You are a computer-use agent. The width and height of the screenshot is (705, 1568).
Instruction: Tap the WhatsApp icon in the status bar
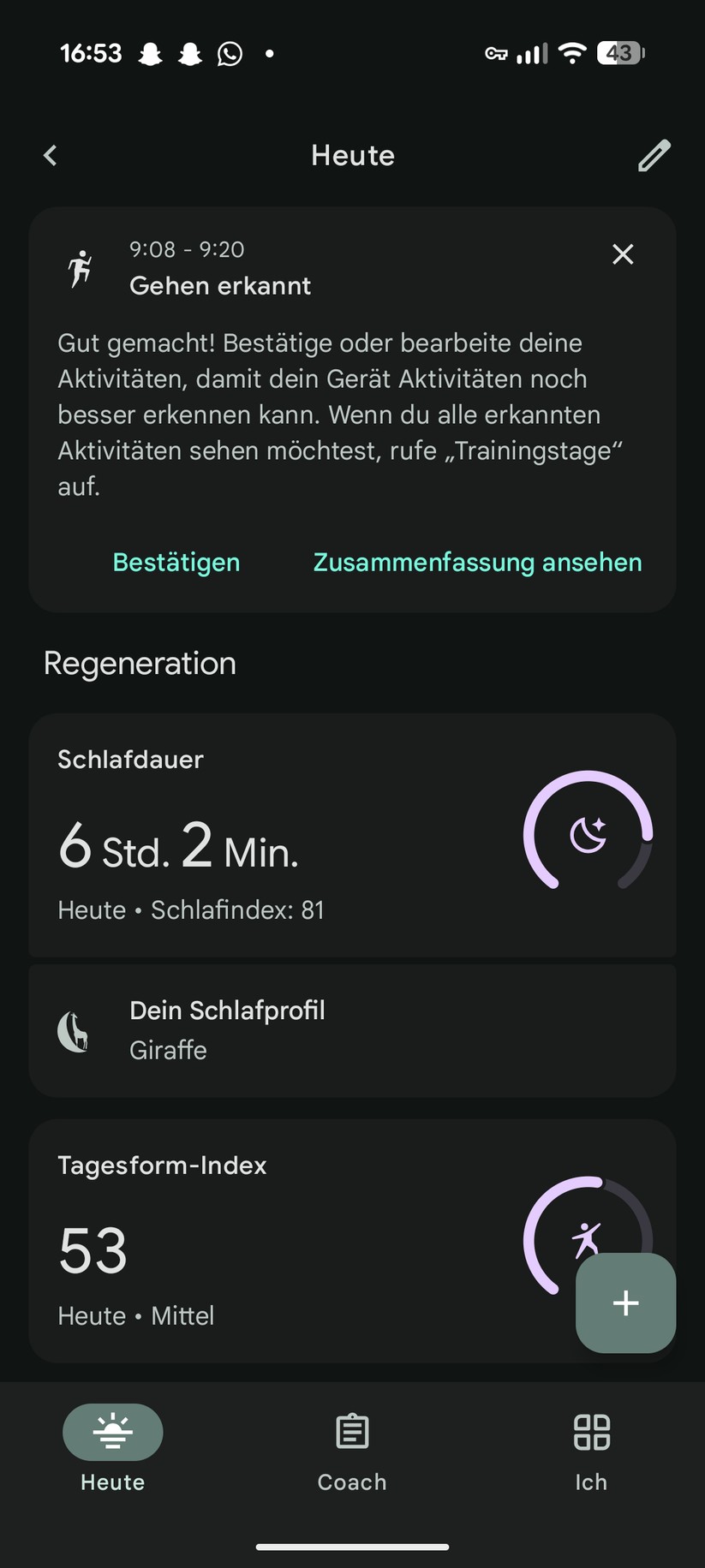(230, 52)
